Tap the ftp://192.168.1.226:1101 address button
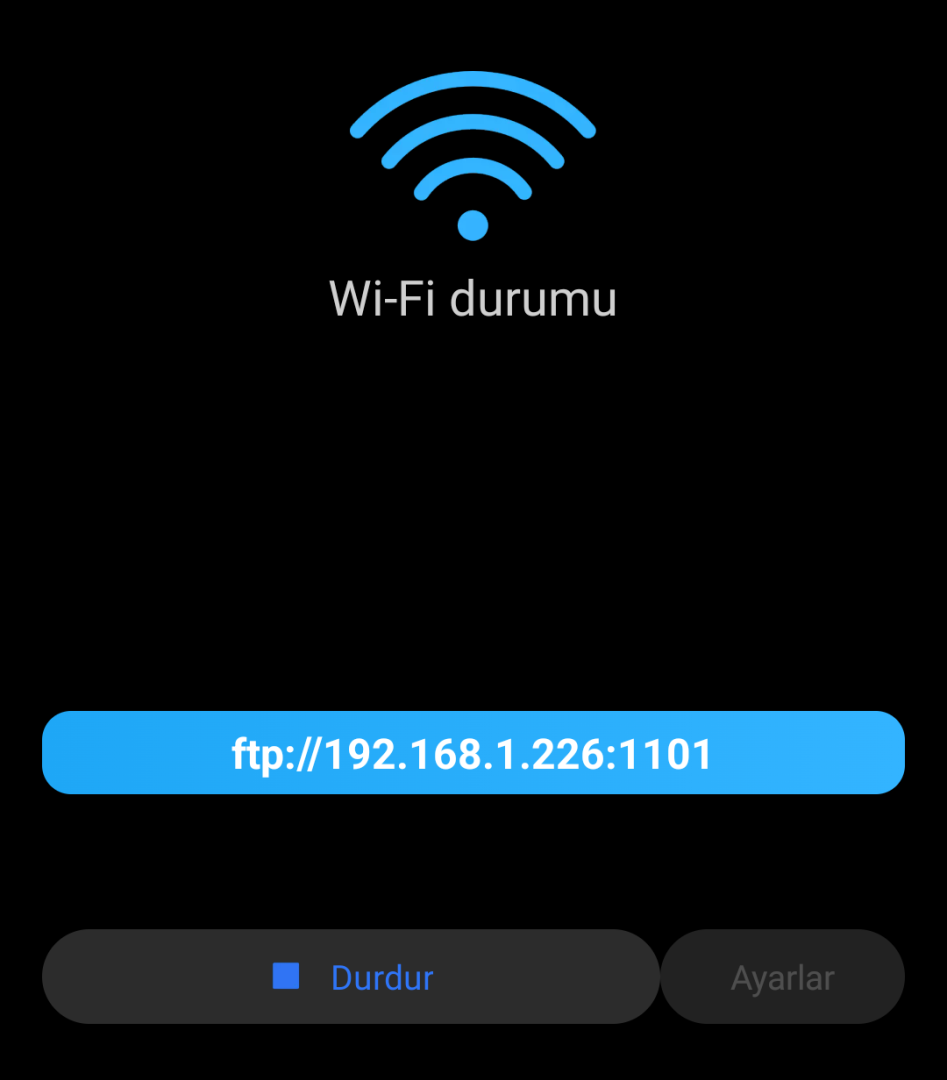947x1080 pixels. [x=473, y=753]
